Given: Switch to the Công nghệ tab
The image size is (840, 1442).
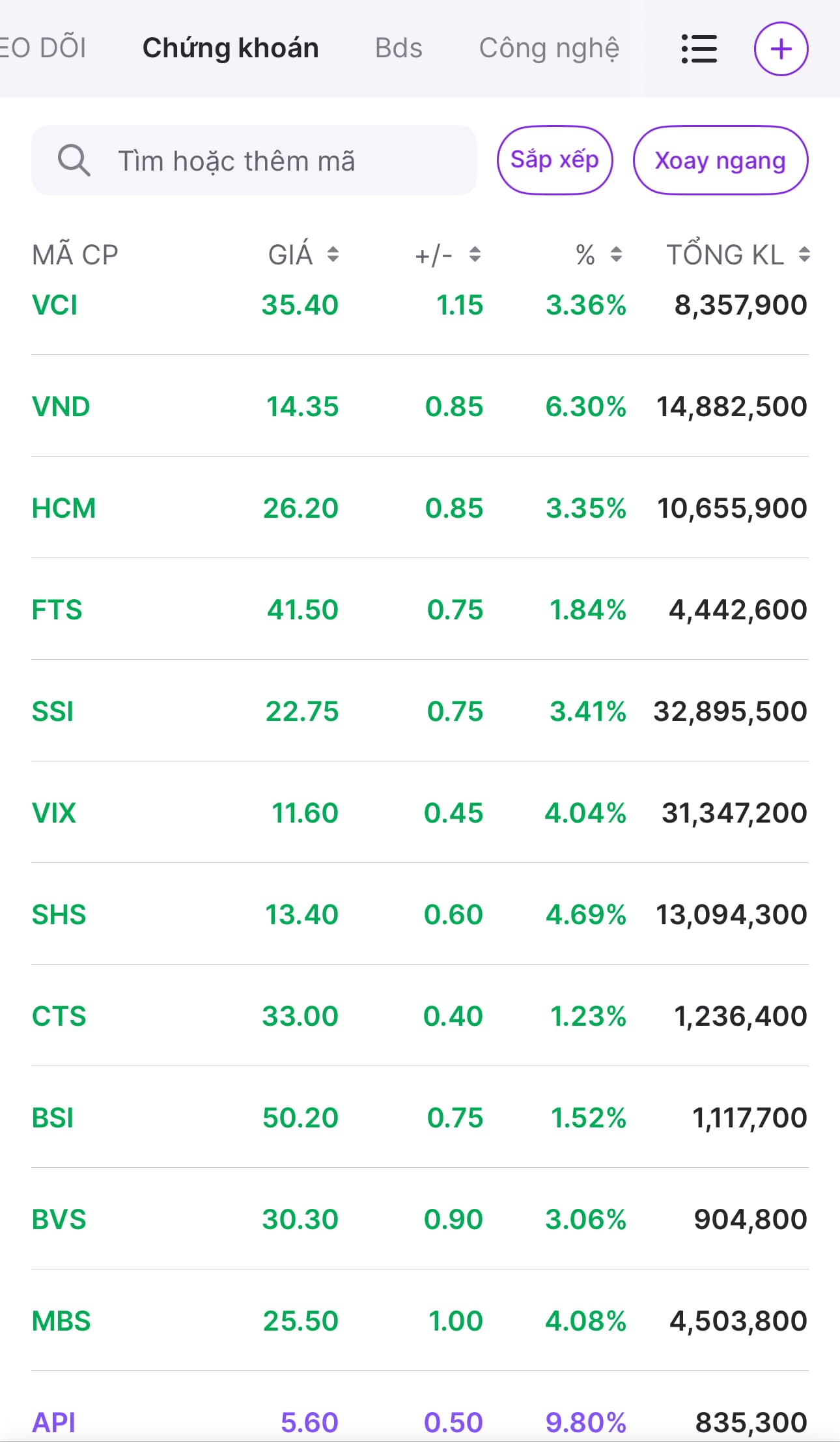Looking at the screenshot, I should (x=549, y=48).
